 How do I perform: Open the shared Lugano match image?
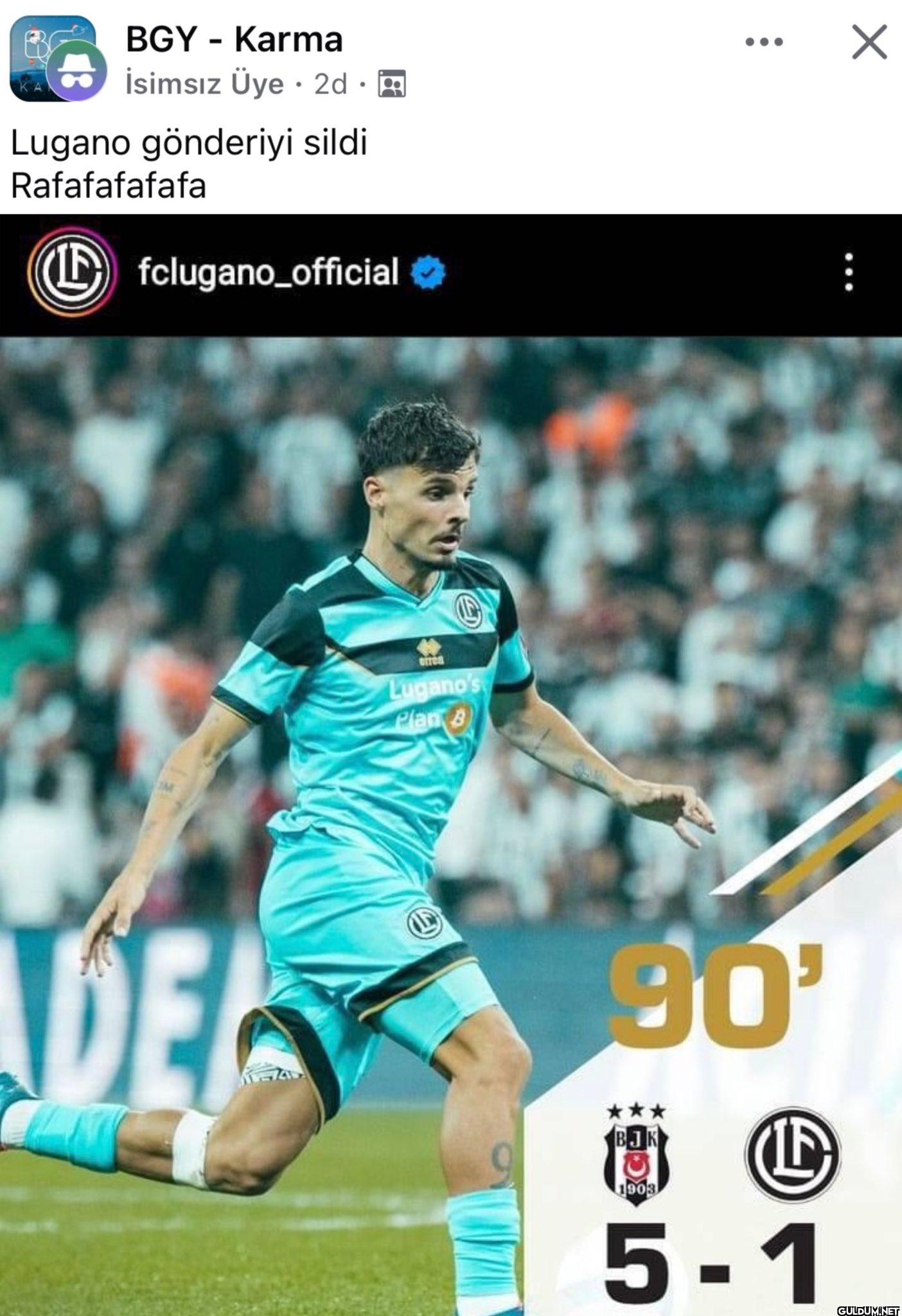coord(450,771)
